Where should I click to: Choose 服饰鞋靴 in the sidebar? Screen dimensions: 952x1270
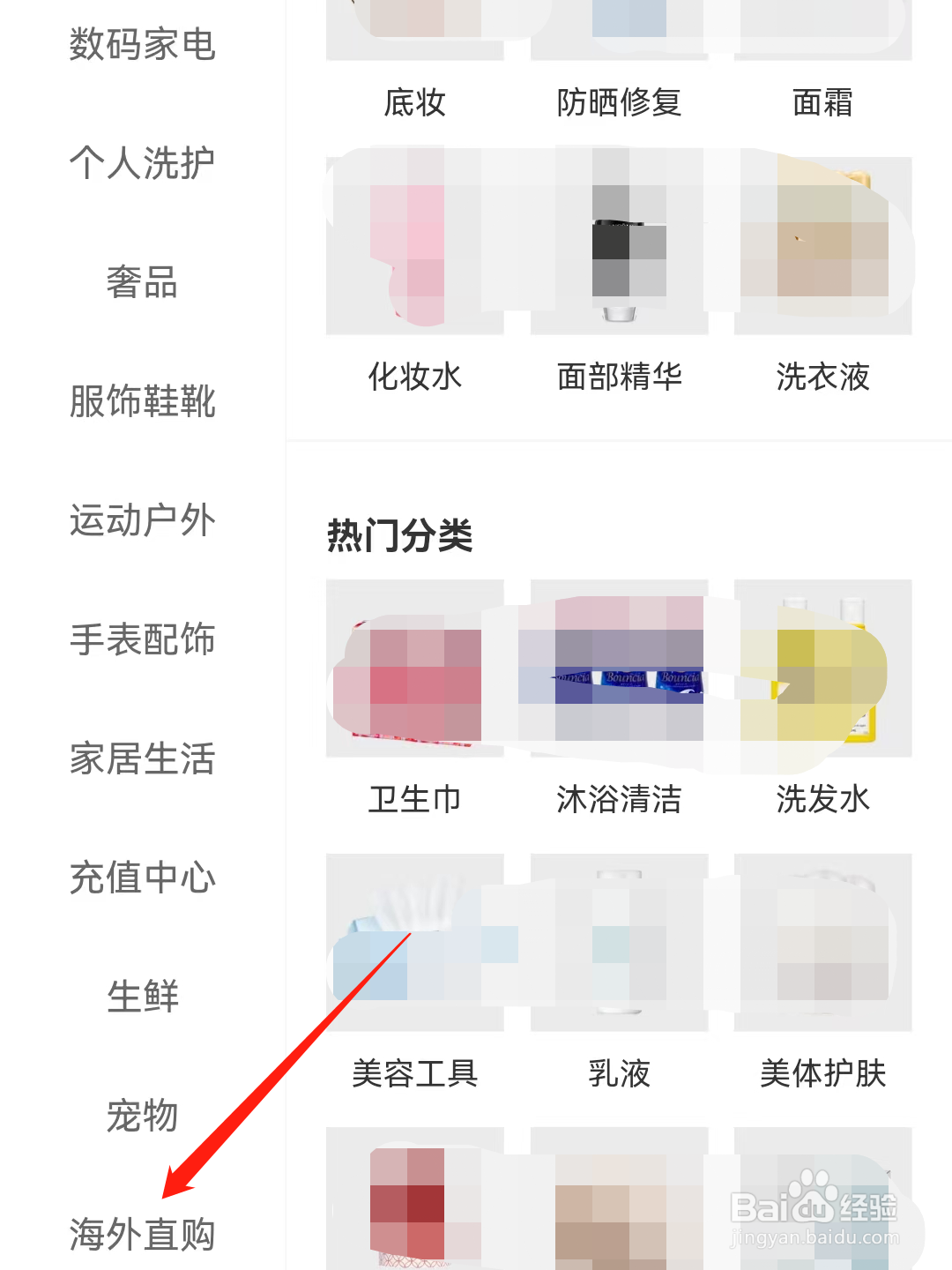click(x=142, y=401)
